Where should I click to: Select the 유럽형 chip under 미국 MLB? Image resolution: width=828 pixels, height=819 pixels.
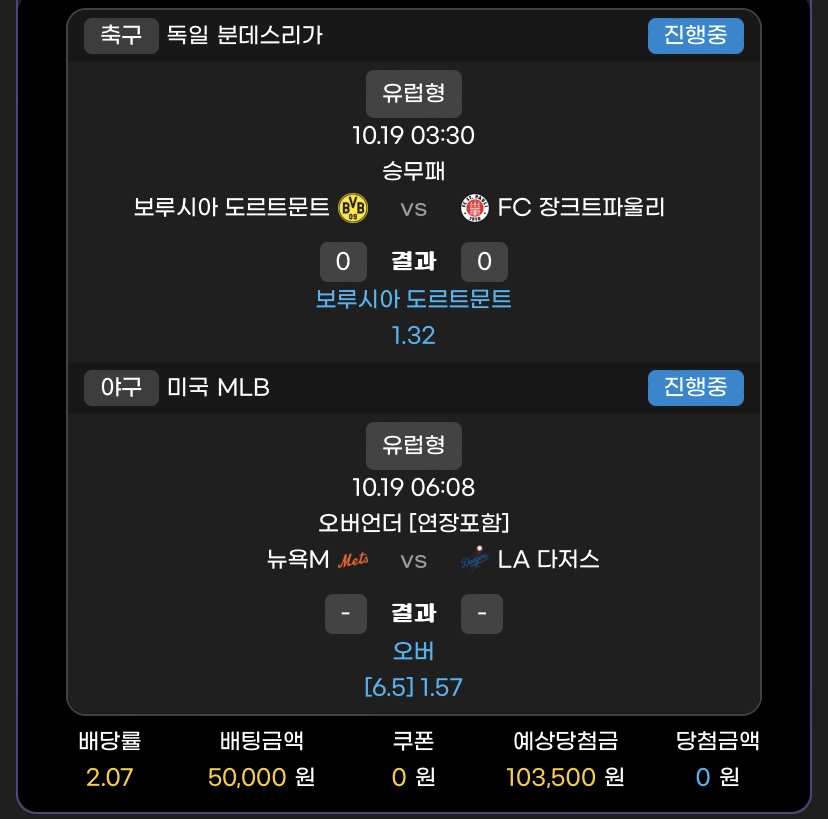click(413, 446)
